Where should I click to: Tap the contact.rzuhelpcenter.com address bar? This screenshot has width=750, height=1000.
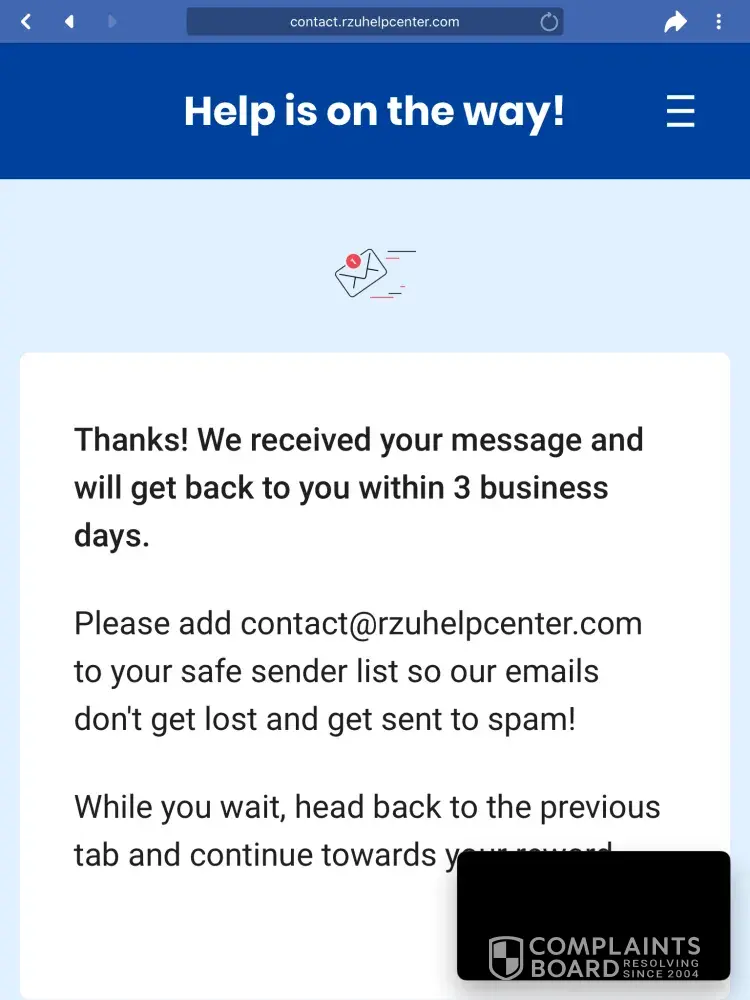tap(374, 21)
